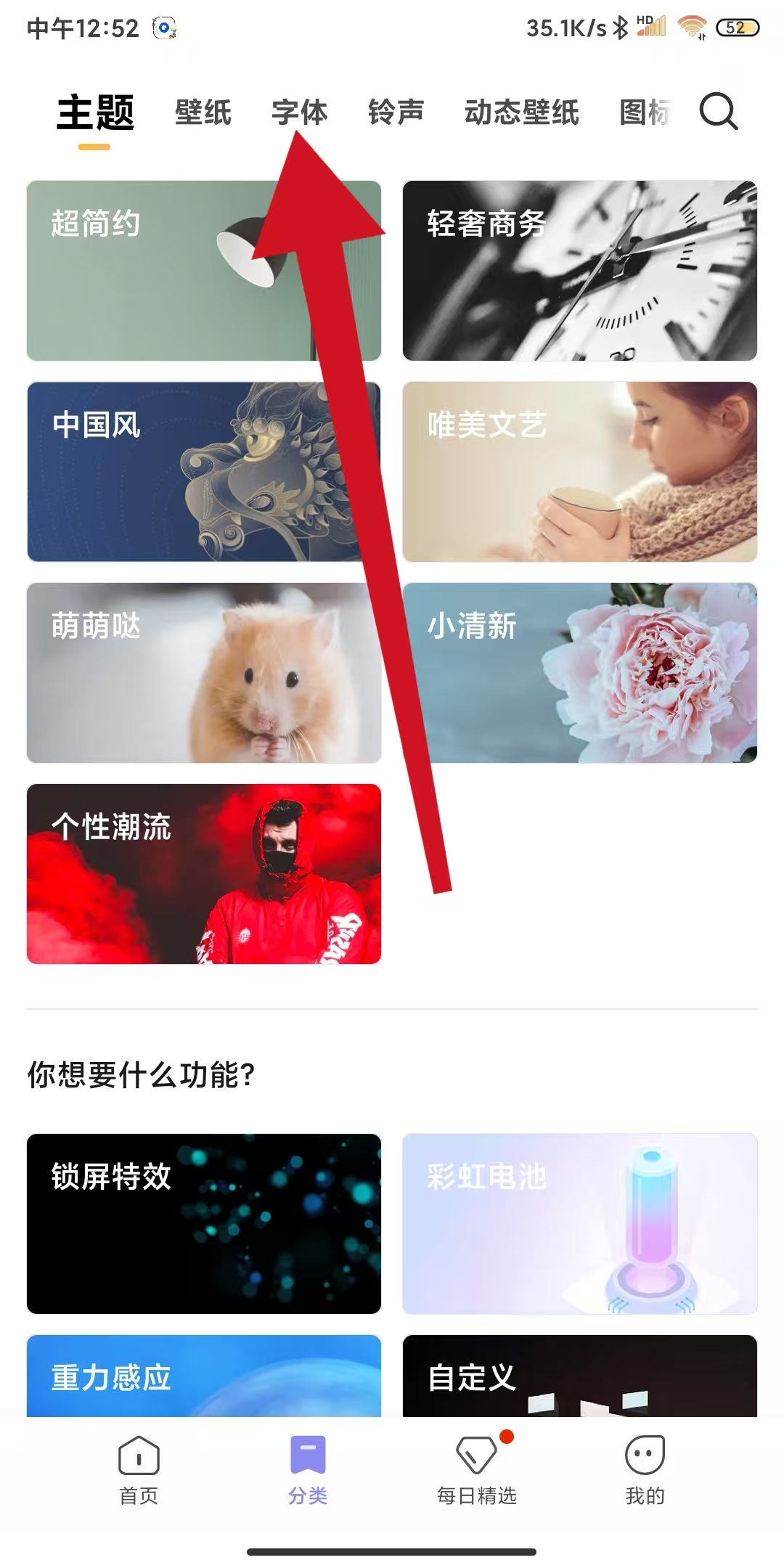The height and width of the screenshot is (1568, 784).
Task: Switch to the 我的 tab
Action: (645, 1469)
